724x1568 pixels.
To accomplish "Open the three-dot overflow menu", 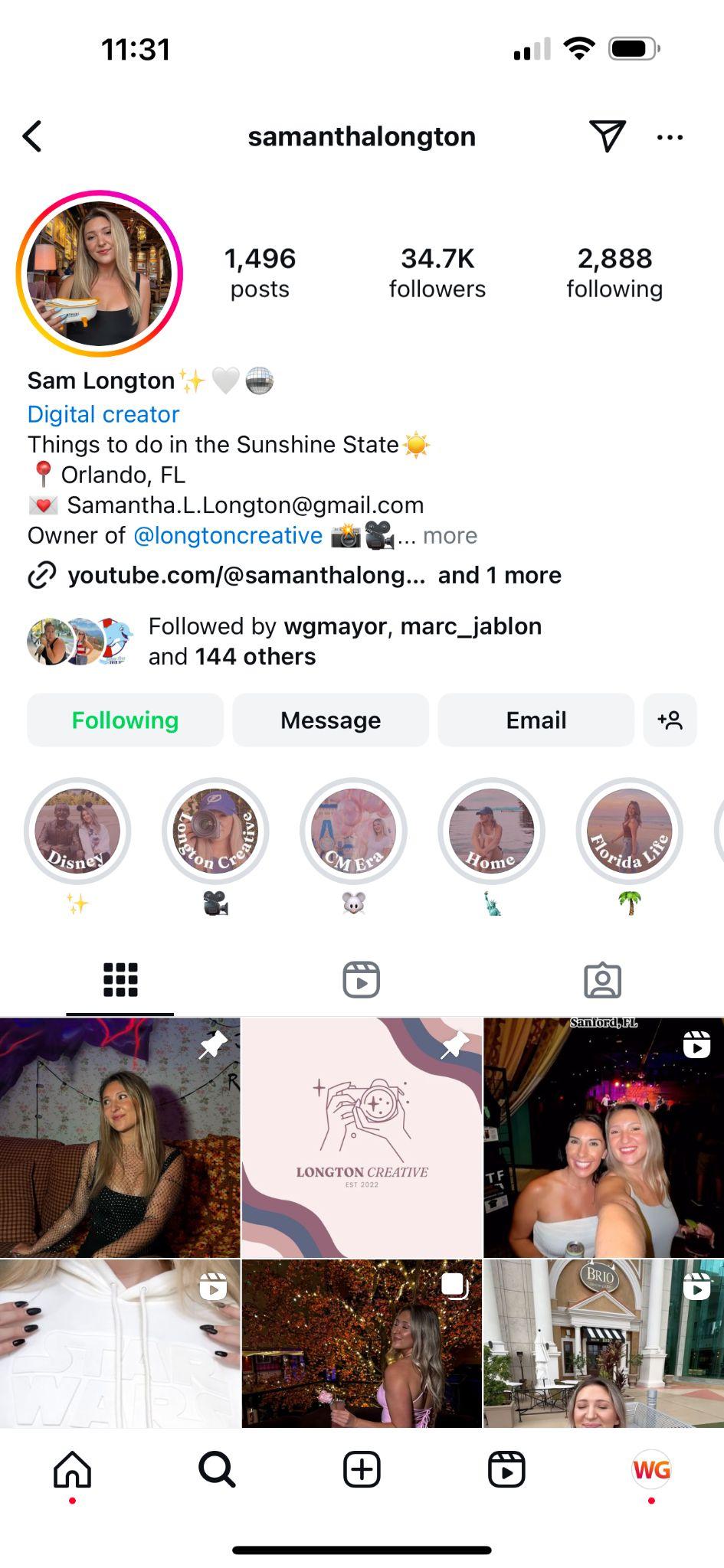I will 670,138.
